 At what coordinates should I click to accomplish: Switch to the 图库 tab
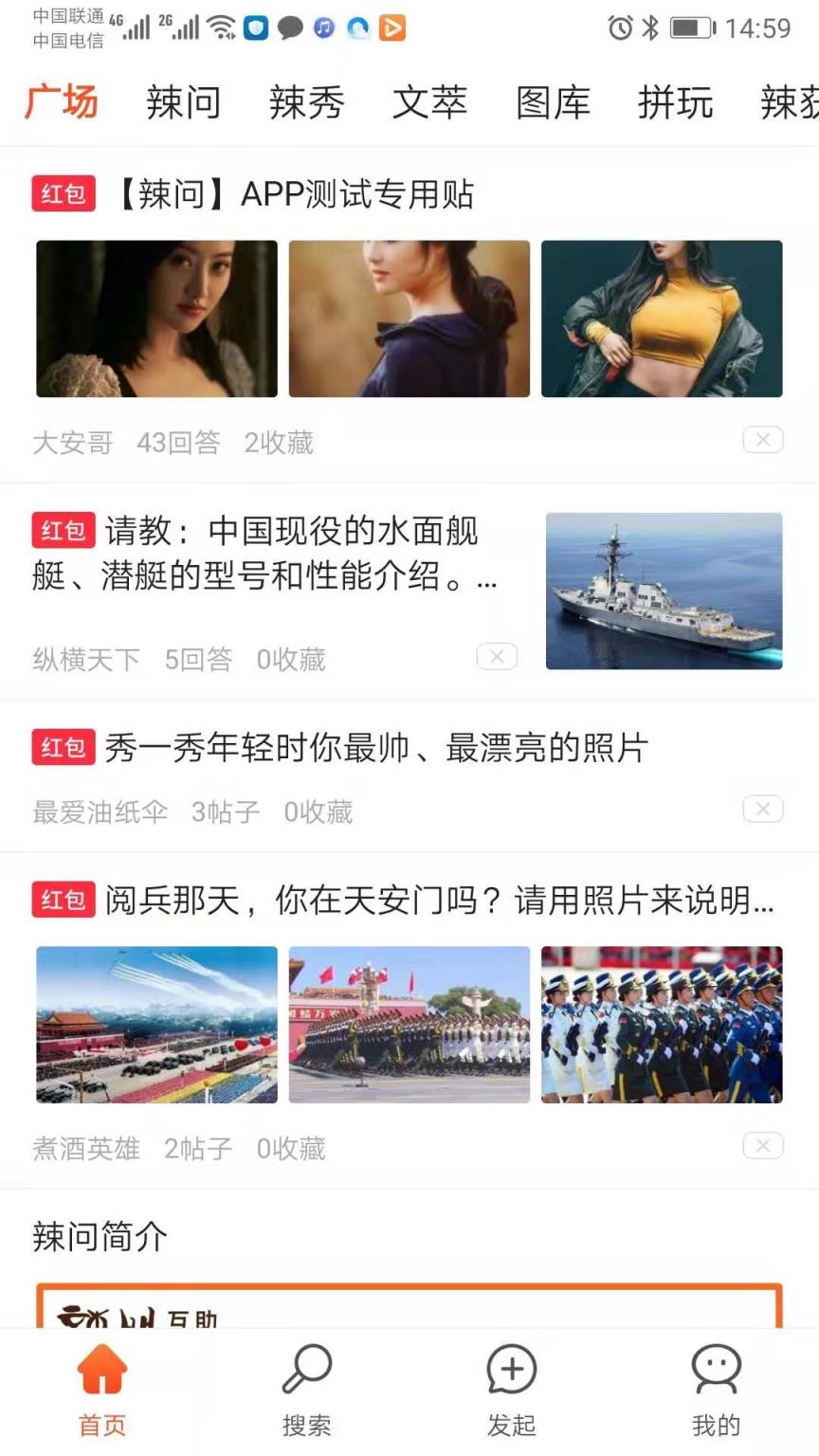pyautogui.click(x=553, y=102)
